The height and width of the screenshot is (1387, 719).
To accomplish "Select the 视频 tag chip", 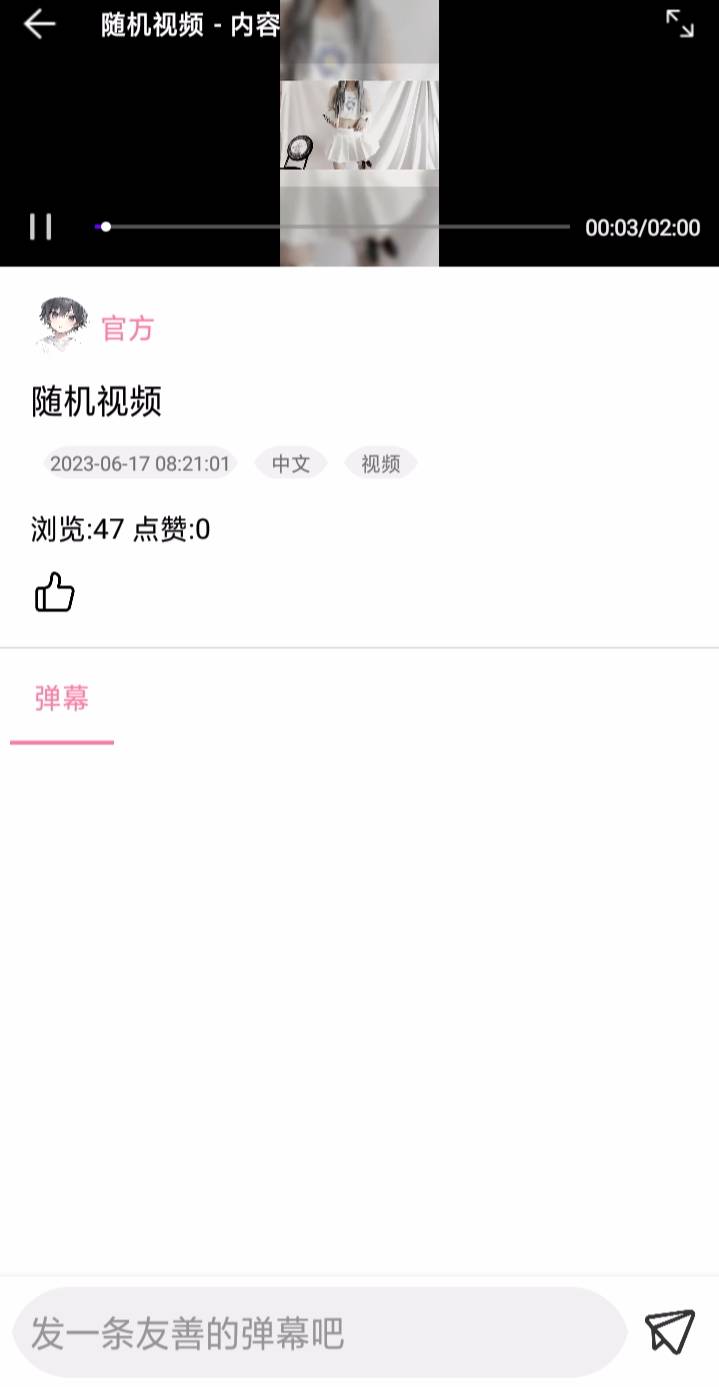I will [380, 464].
